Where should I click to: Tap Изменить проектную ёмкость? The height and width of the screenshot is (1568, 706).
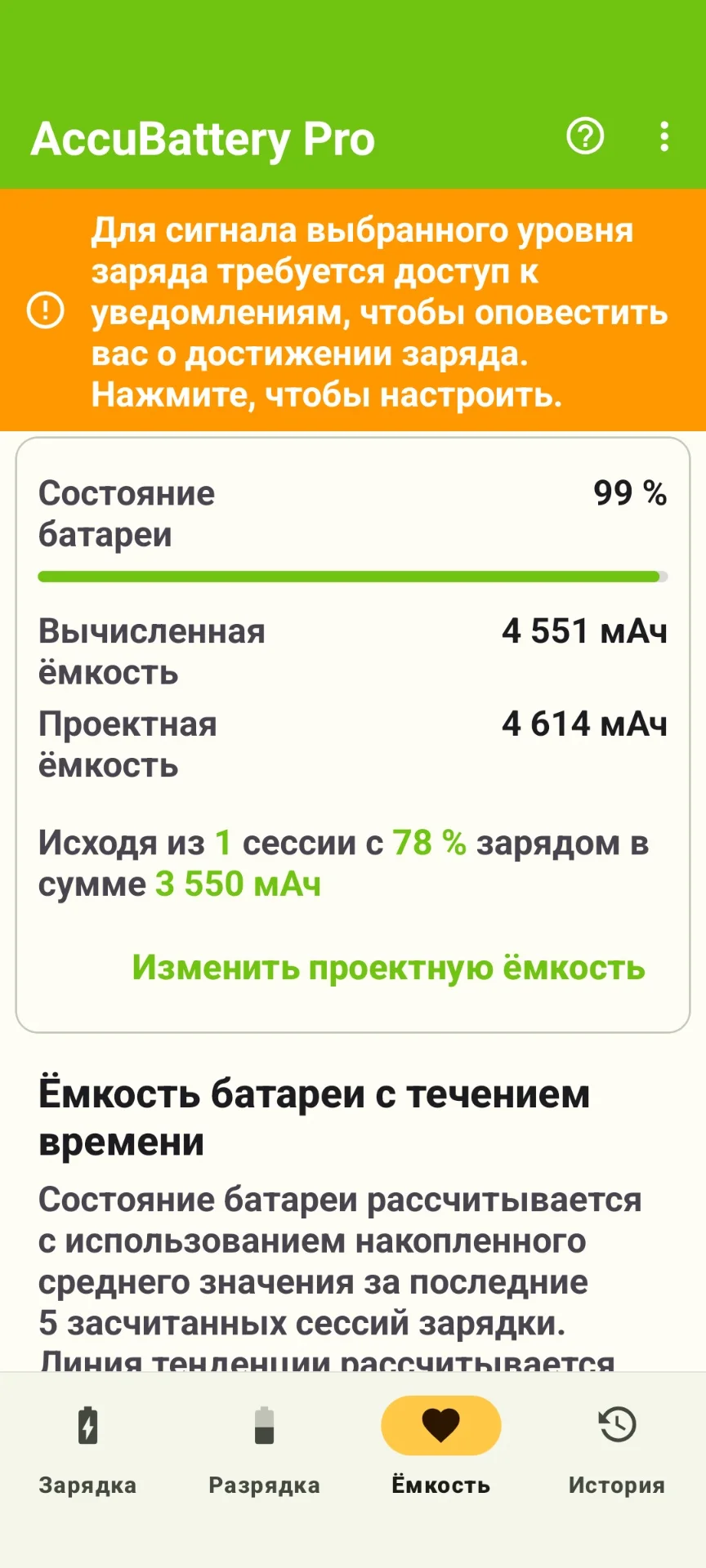[389, 968]
